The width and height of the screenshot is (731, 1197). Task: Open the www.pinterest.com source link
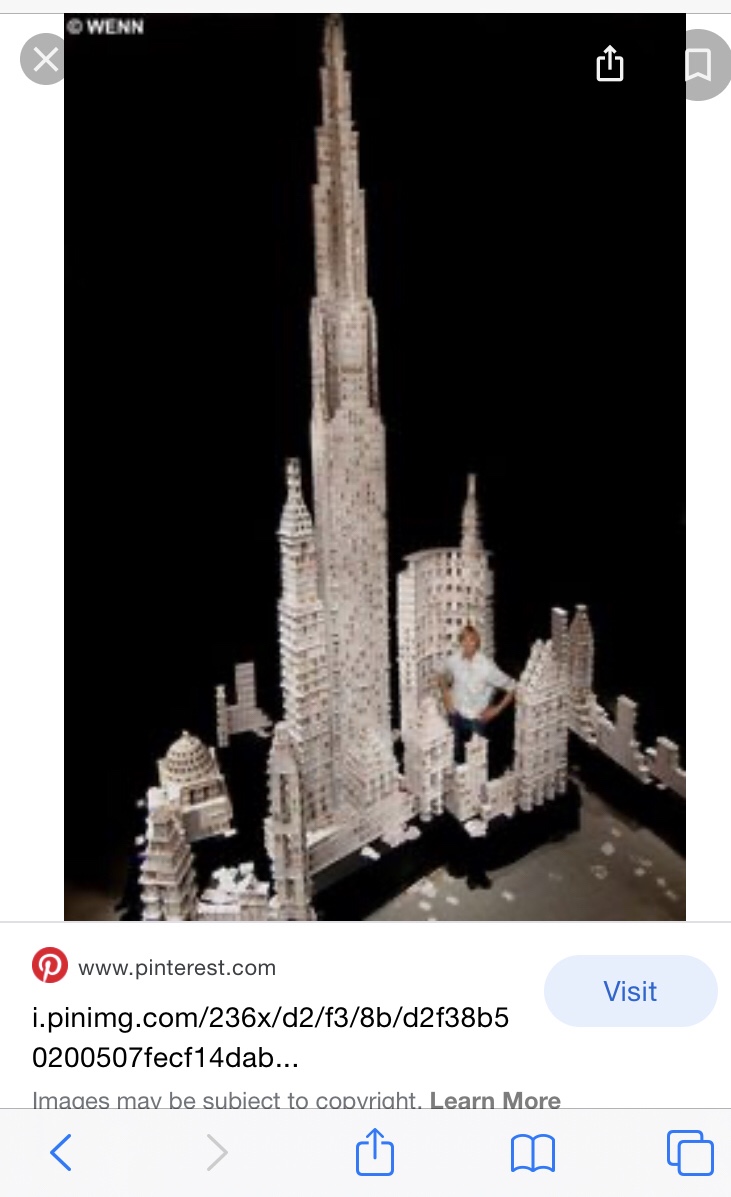tap(176, 967)
